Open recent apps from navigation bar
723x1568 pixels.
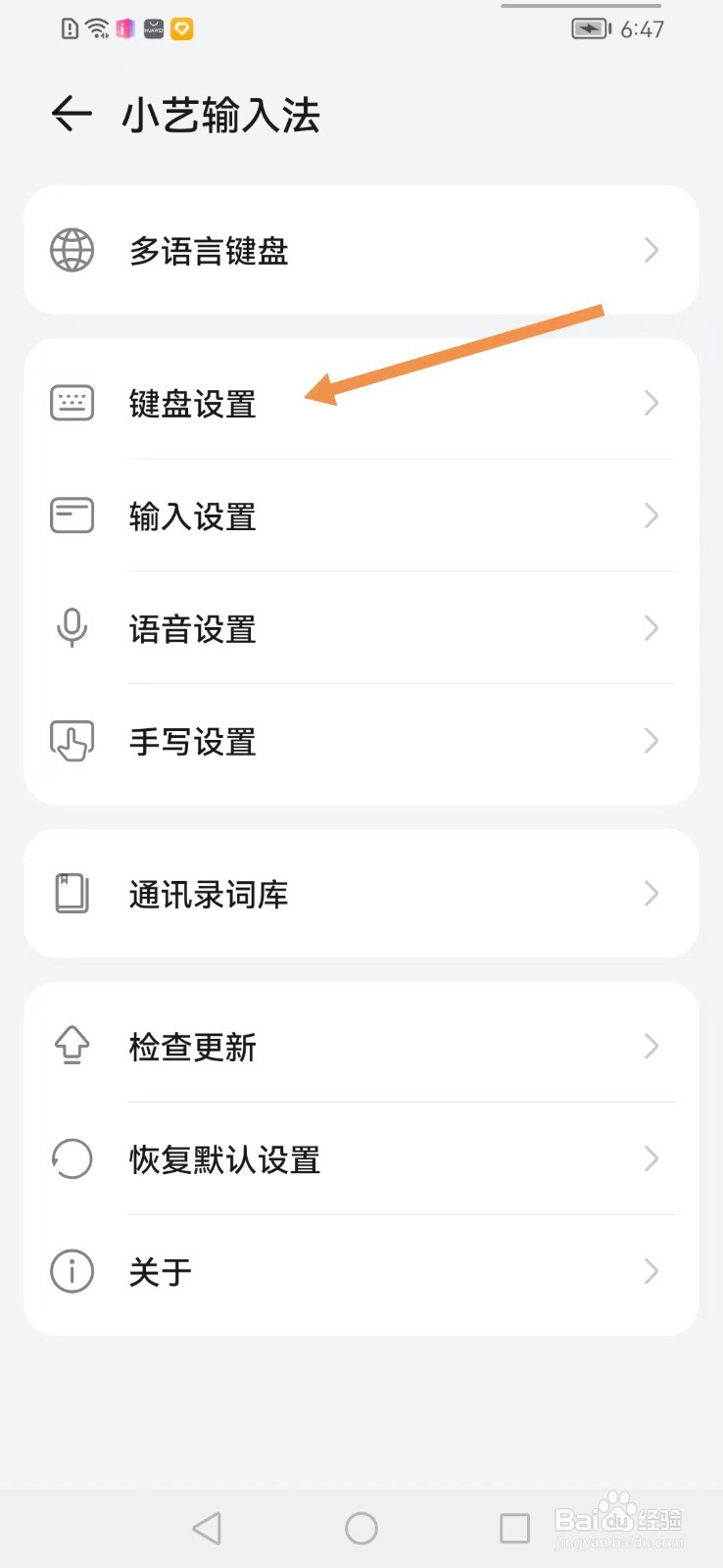(x=514, y=1528)
